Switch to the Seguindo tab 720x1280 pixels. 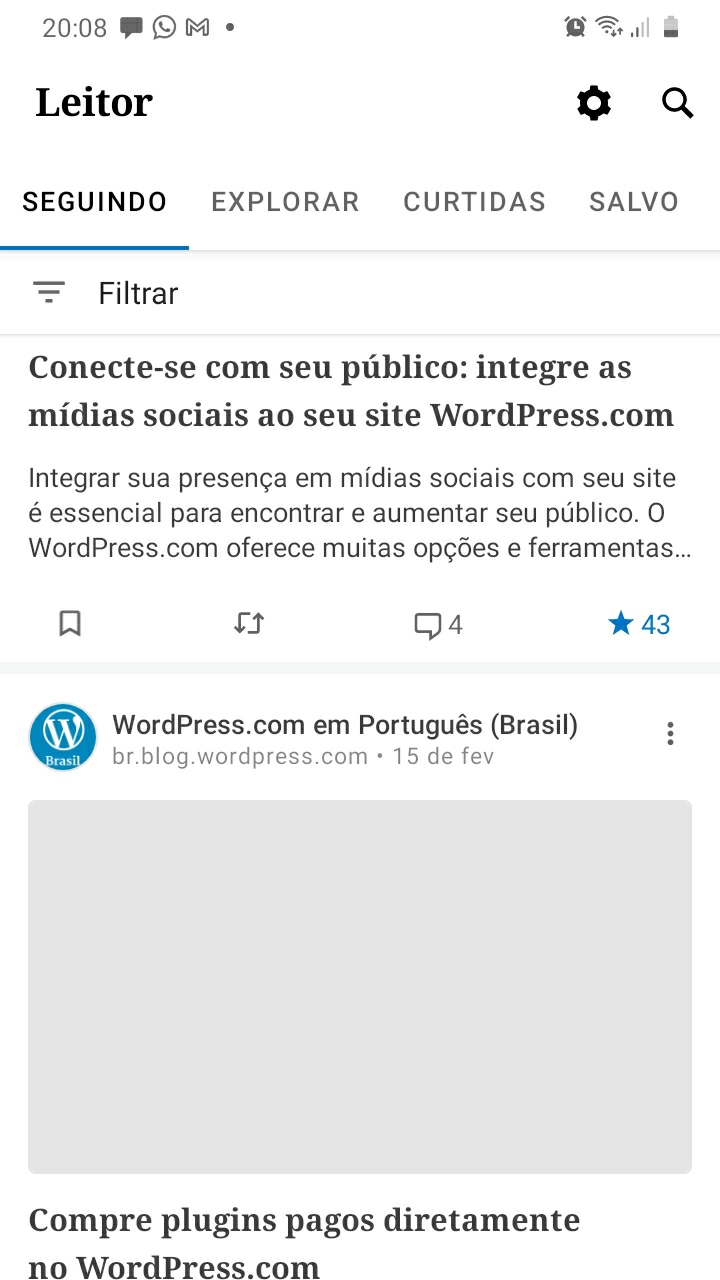(x=95, y=202)
